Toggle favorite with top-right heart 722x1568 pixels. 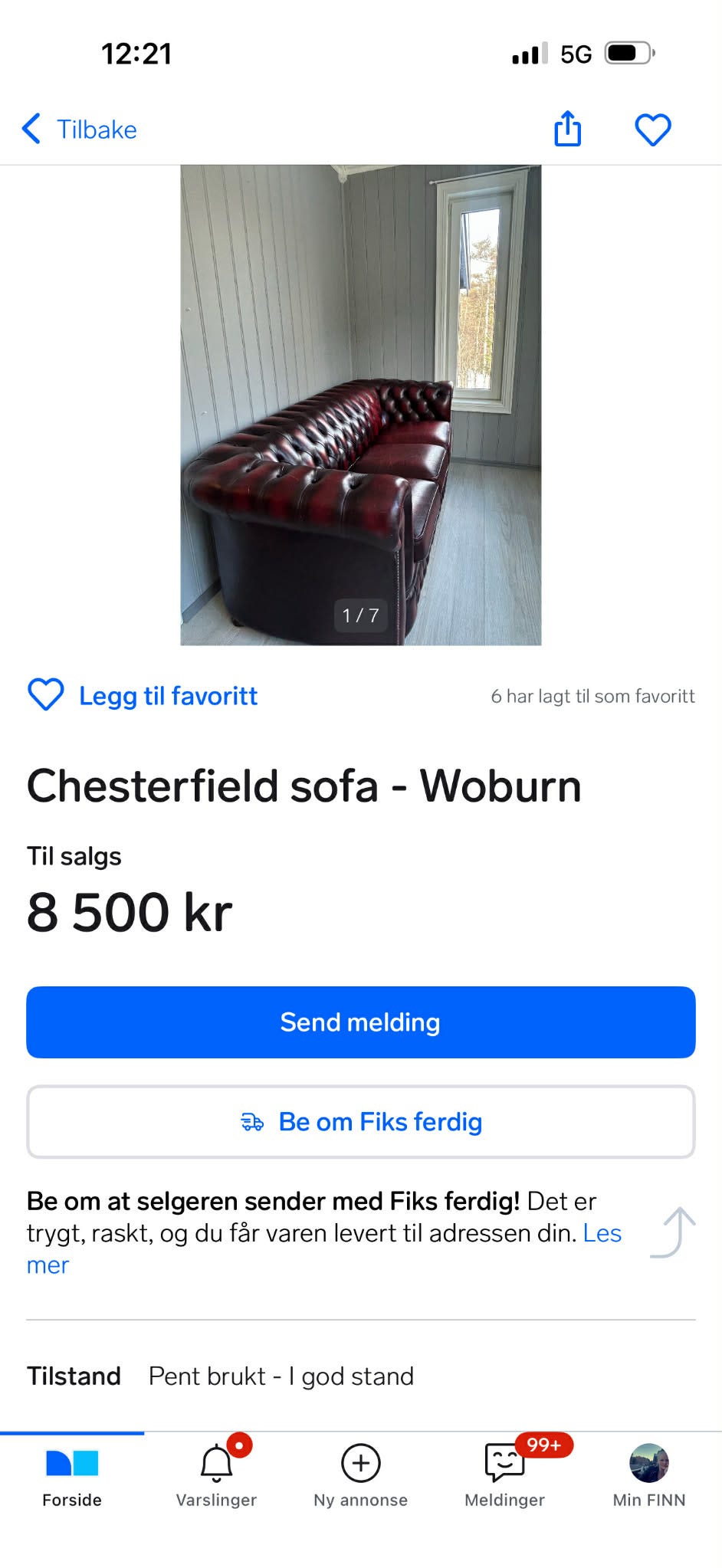651,129
